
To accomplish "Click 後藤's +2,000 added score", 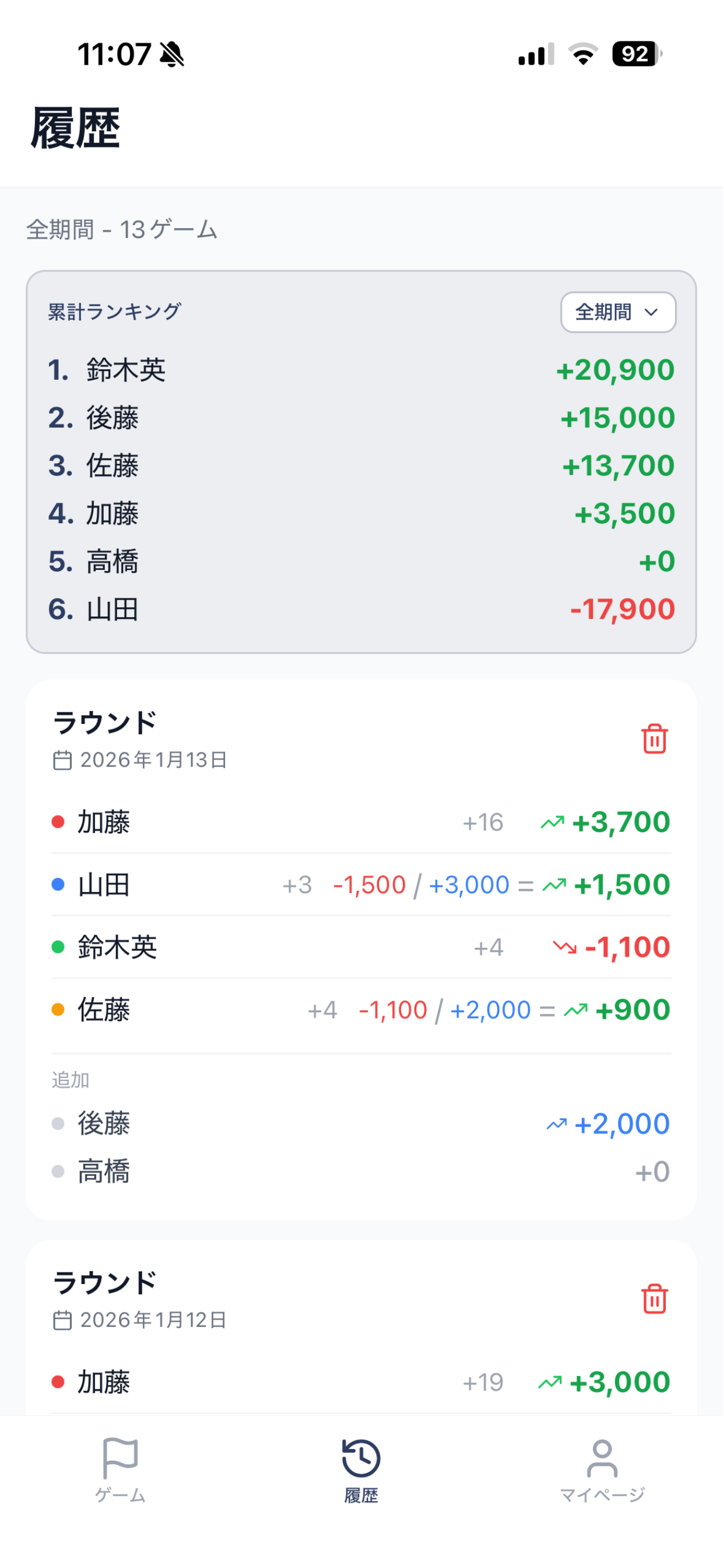I will coord(623,1123).
